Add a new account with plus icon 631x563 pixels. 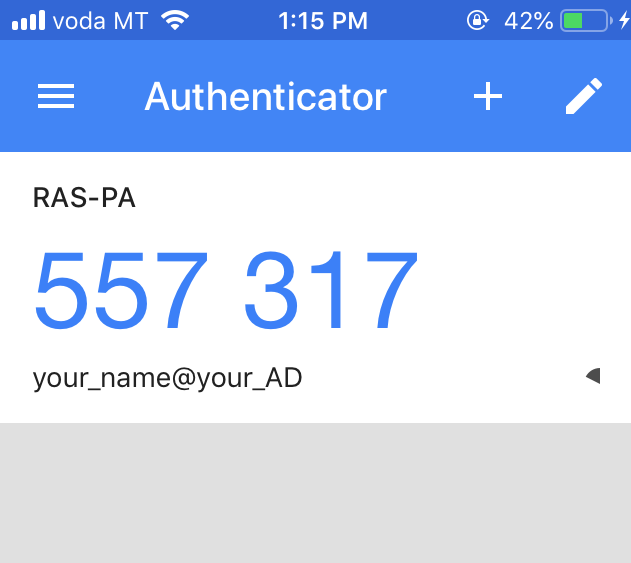point(487,96)
